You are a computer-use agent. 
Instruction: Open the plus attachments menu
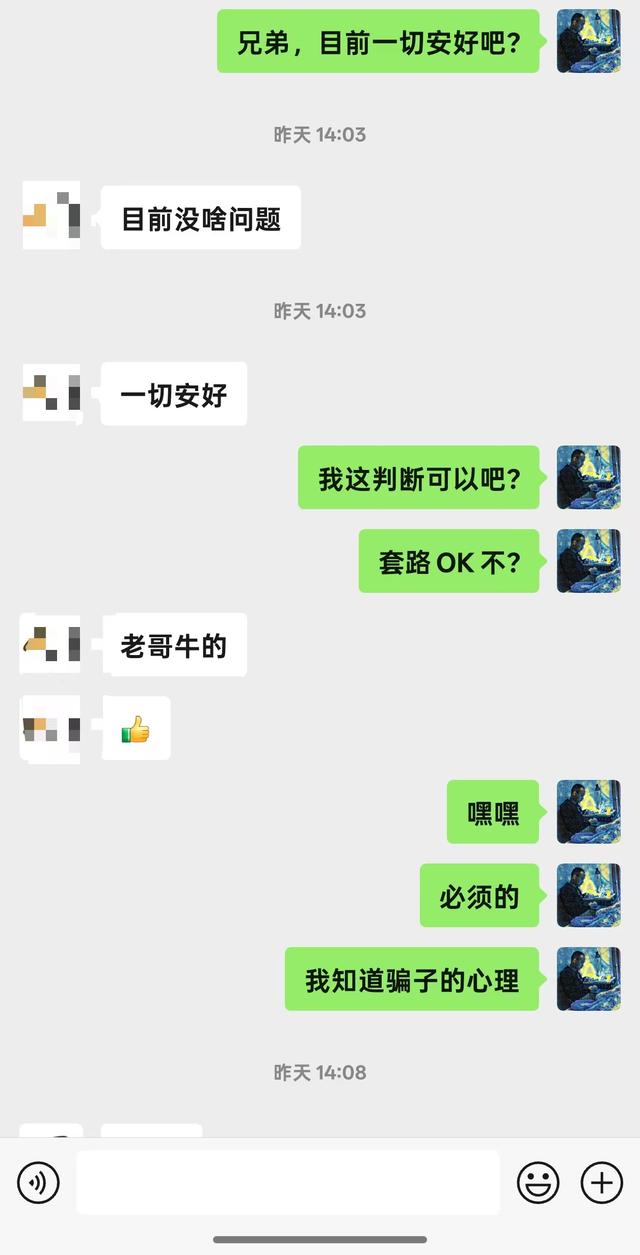click(x=602, y=1183)
